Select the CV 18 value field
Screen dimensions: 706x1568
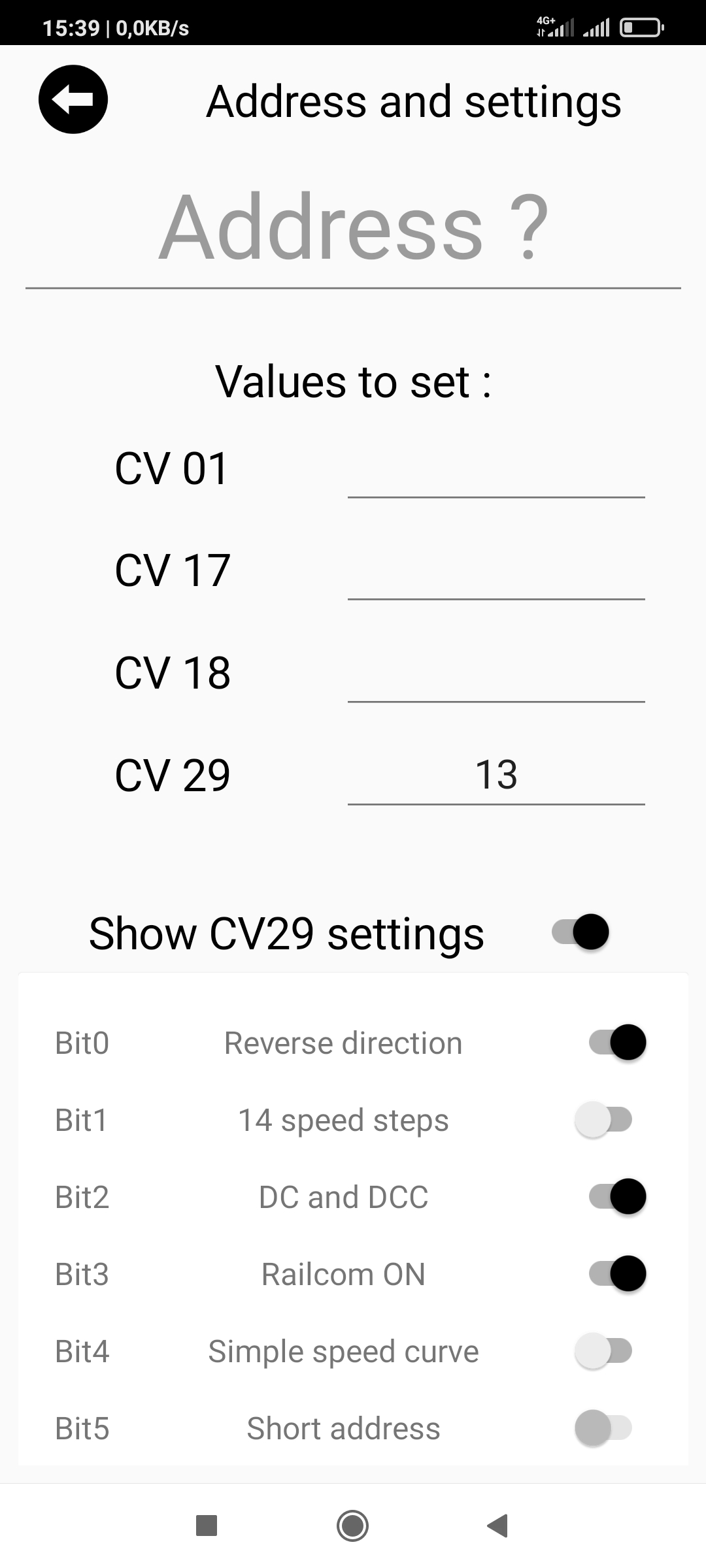coord(496,673)
